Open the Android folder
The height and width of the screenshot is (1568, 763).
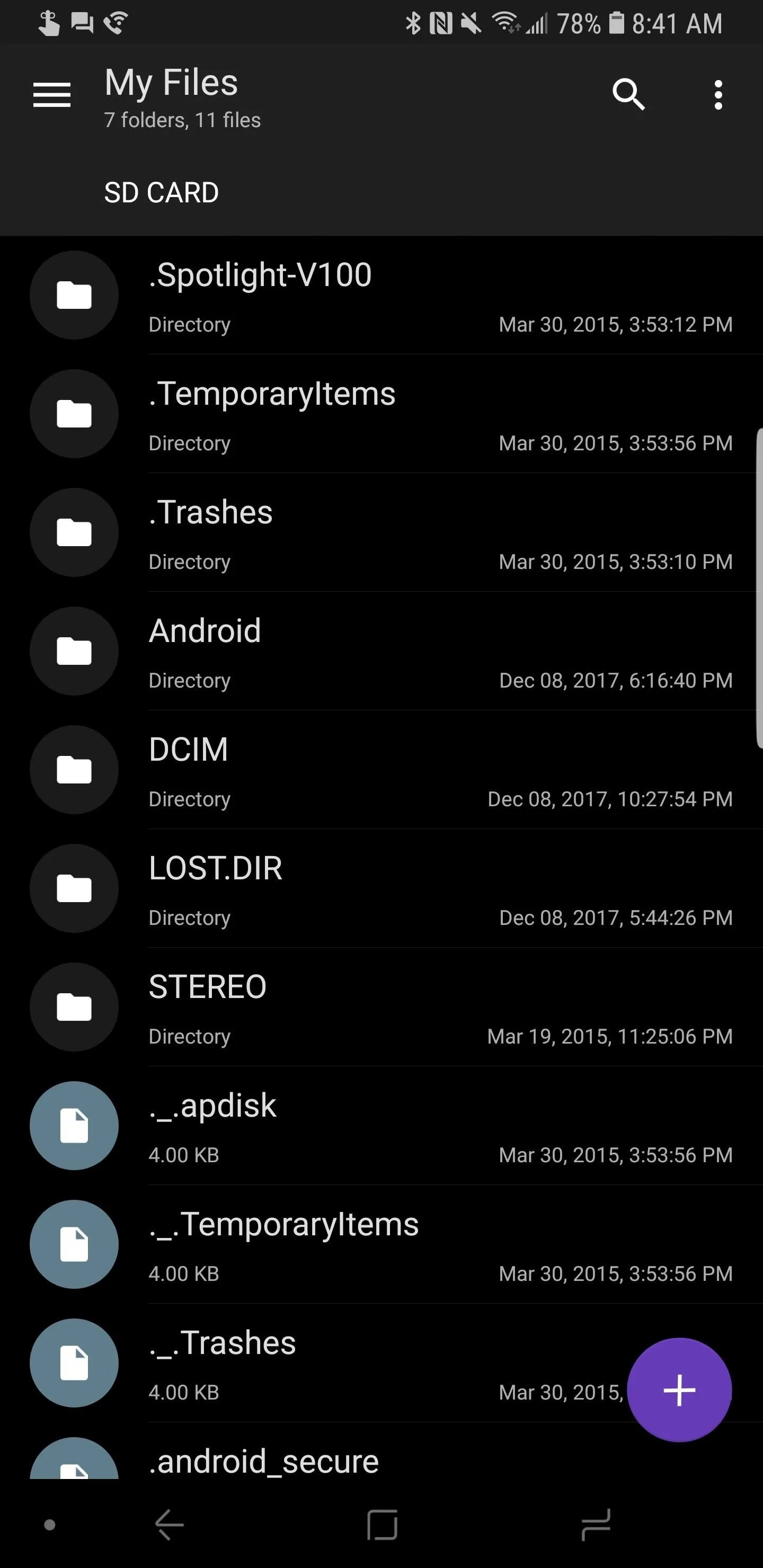tap(381, 652)
